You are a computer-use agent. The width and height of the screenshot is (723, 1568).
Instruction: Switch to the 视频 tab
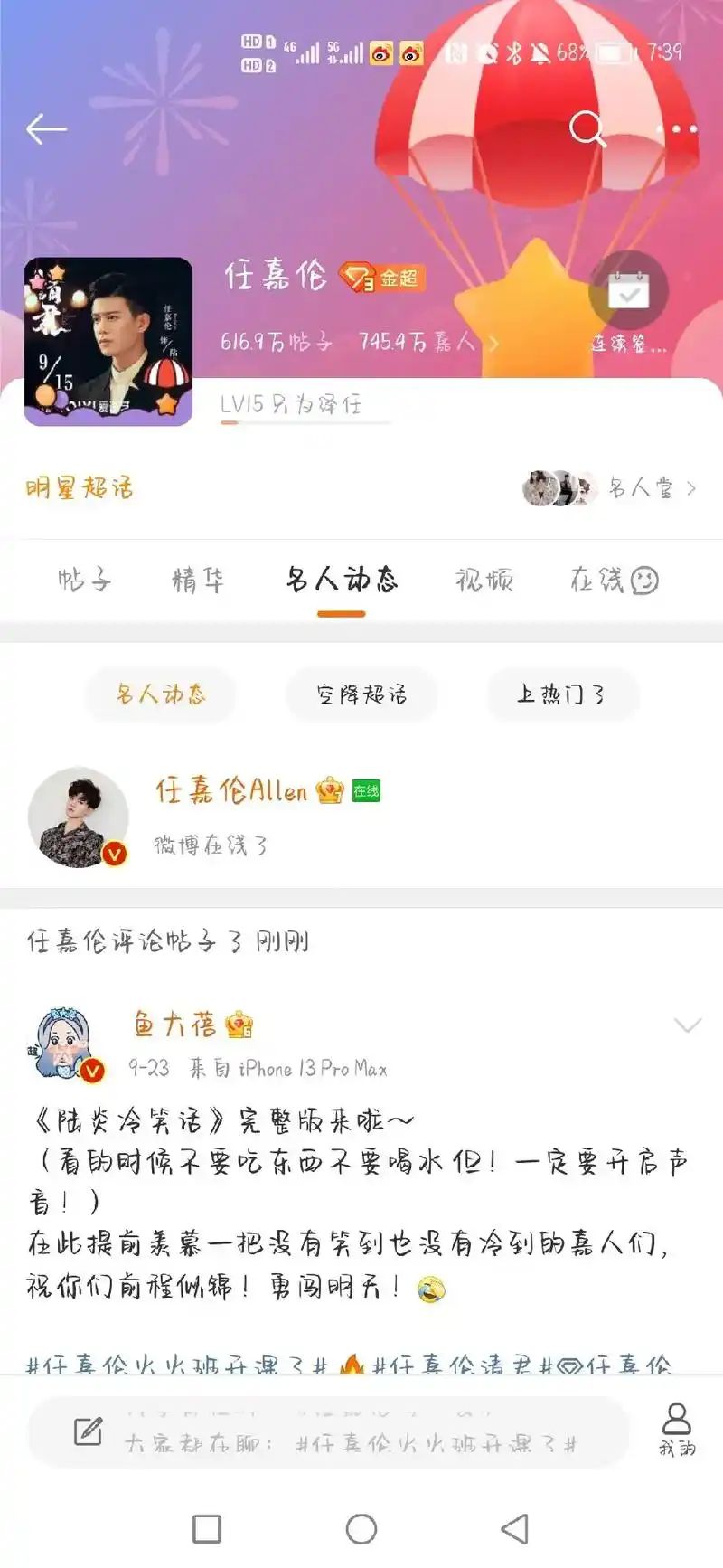[484, 581]
